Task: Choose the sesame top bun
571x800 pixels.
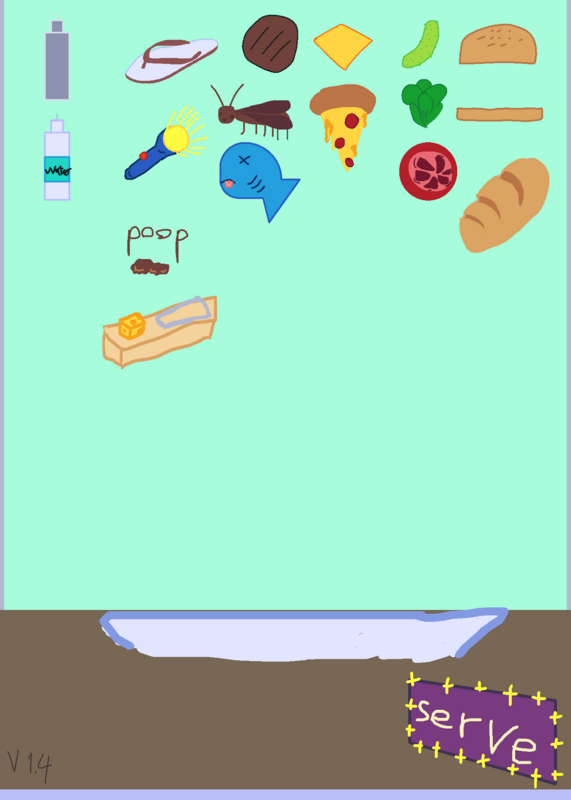Action: 498,44
